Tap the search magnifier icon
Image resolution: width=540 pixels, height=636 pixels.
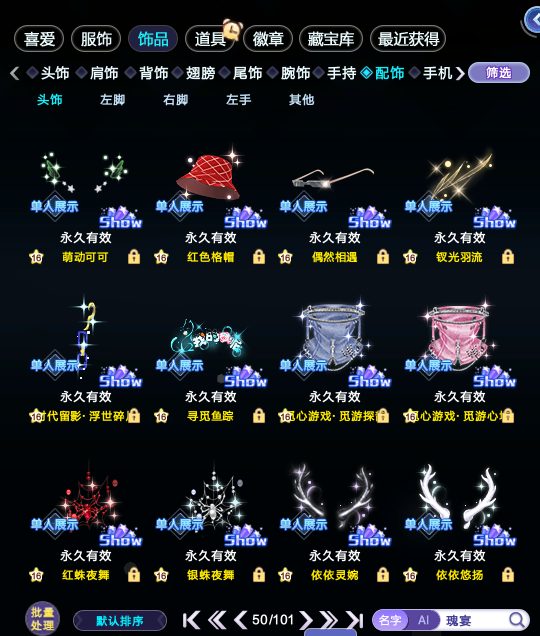click(516, 620)
